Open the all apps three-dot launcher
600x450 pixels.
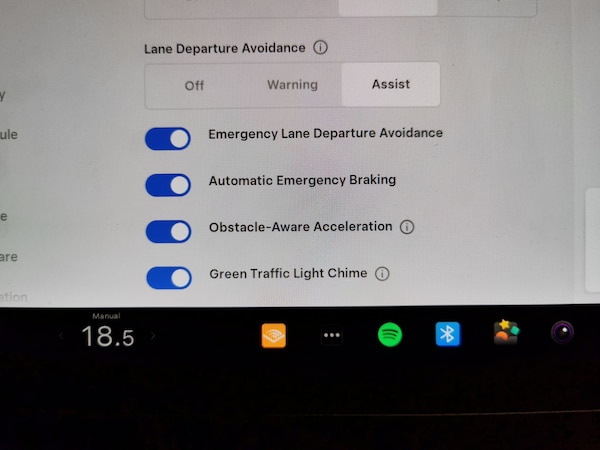pos(332,336)
